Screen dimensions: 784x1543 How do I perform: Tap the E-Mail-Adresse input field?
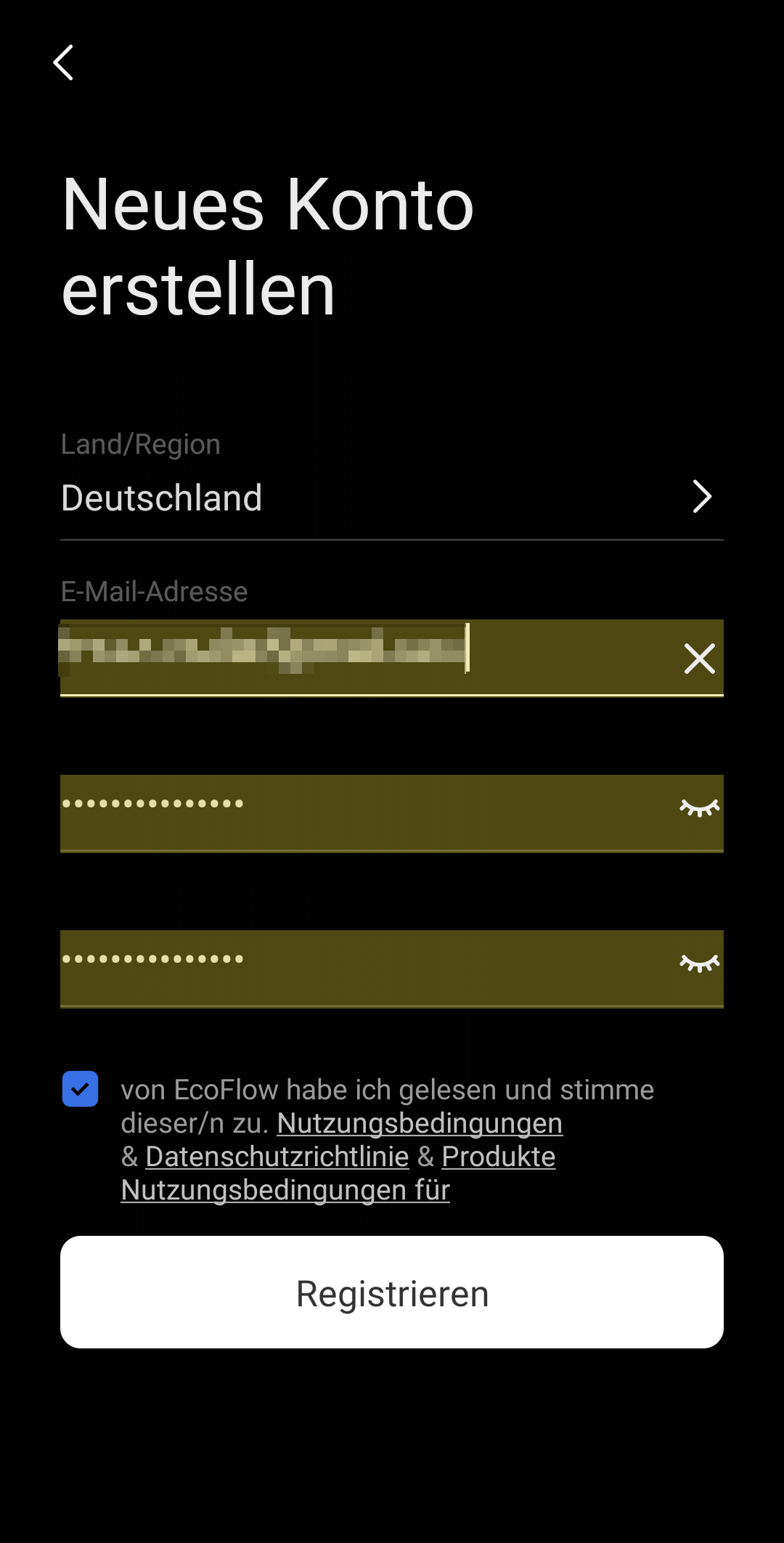tap(363, 657)
